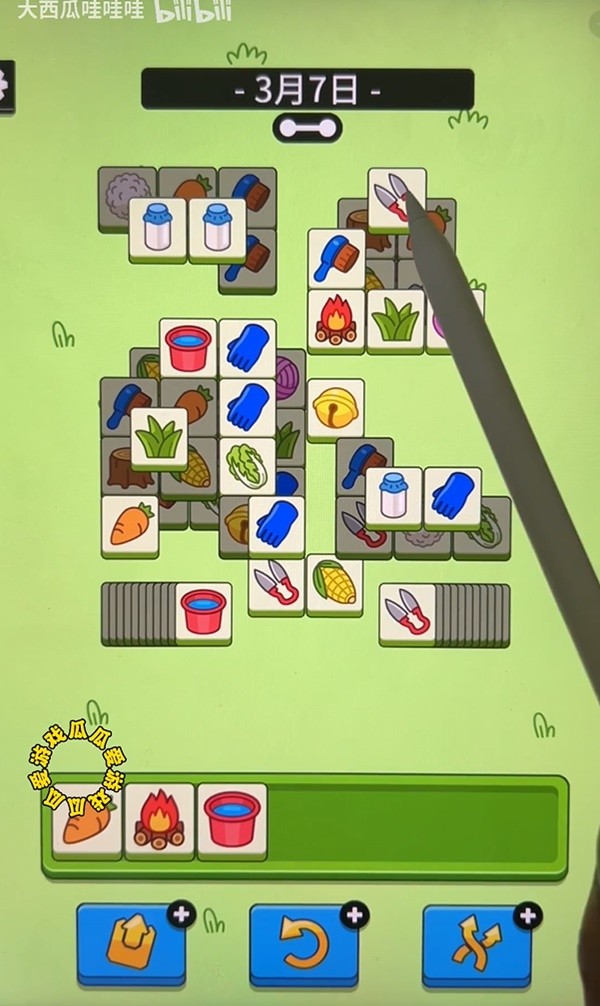Use the move-out tiles power-up button
The height and width of the screenshot is (1006, 600).
131,943
